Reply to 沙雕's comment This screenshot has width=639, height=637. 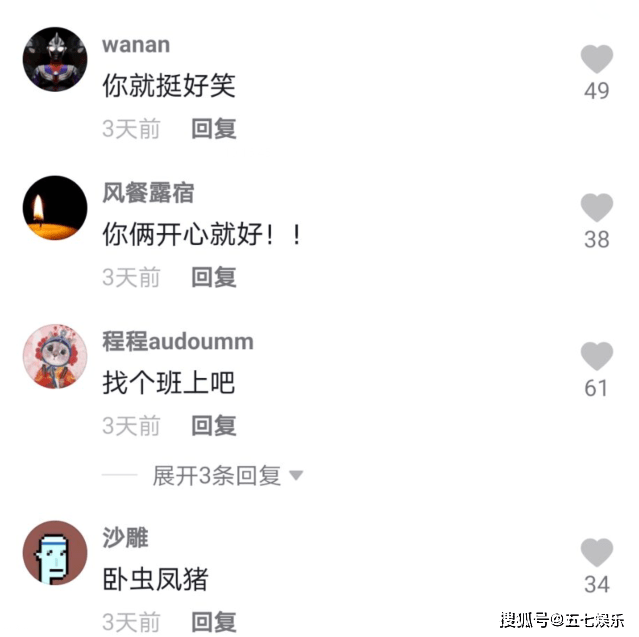click(x=214, y=621)
